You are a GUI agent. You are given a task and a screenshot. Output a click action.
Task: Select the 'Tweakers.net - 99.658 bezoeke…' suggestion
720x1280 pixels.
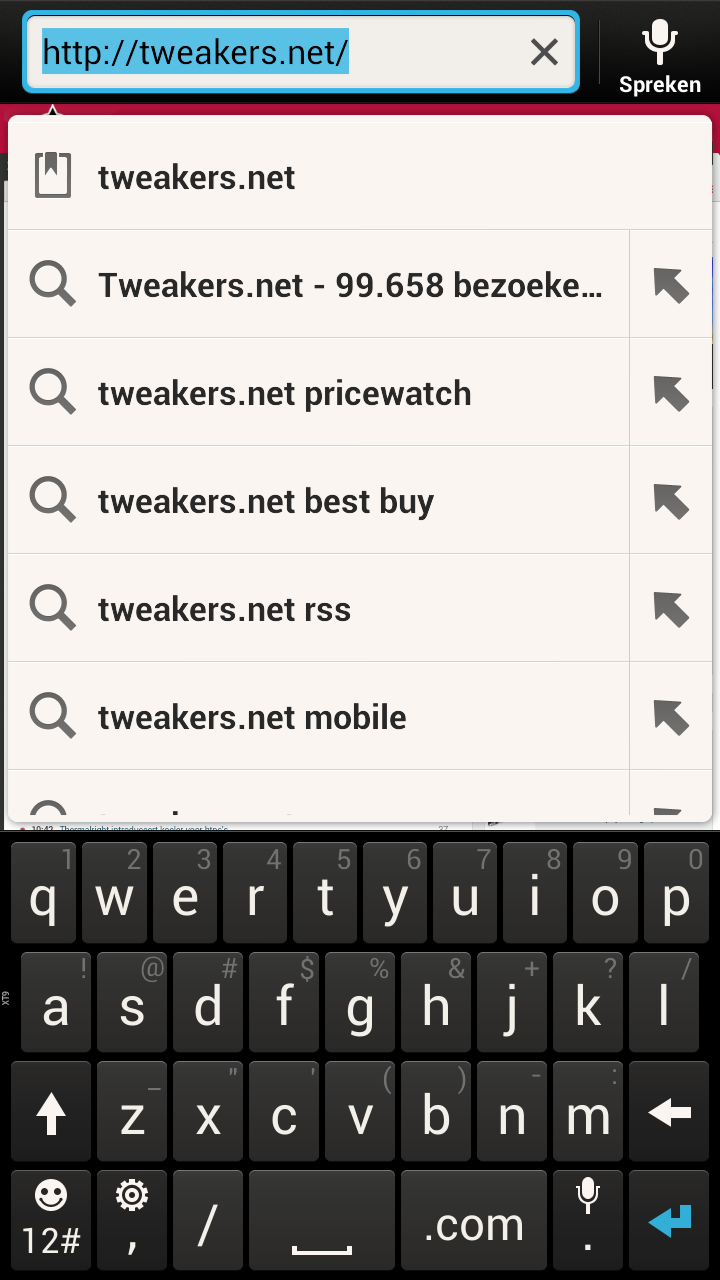pos(318,284)
